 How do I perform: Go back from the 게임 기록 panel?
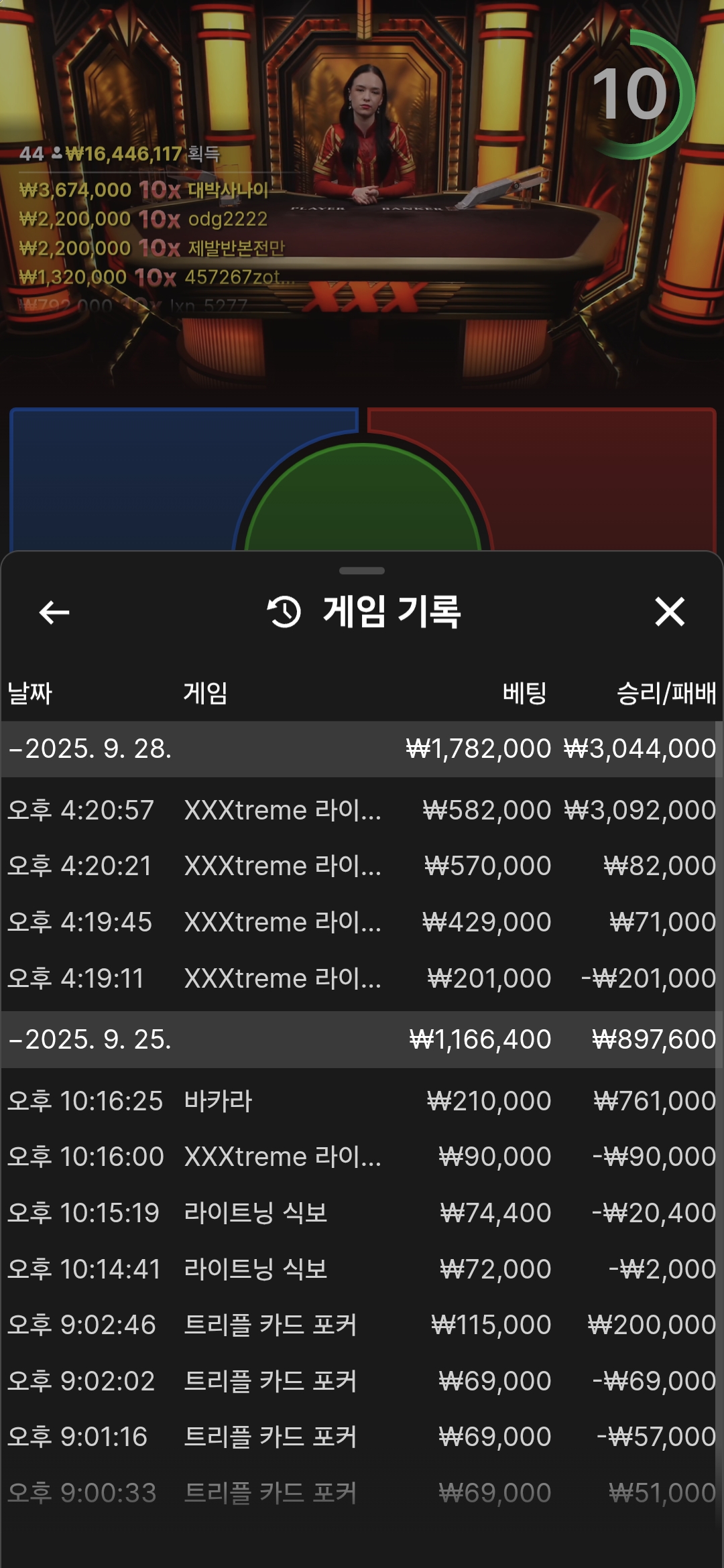coord(54,612)
